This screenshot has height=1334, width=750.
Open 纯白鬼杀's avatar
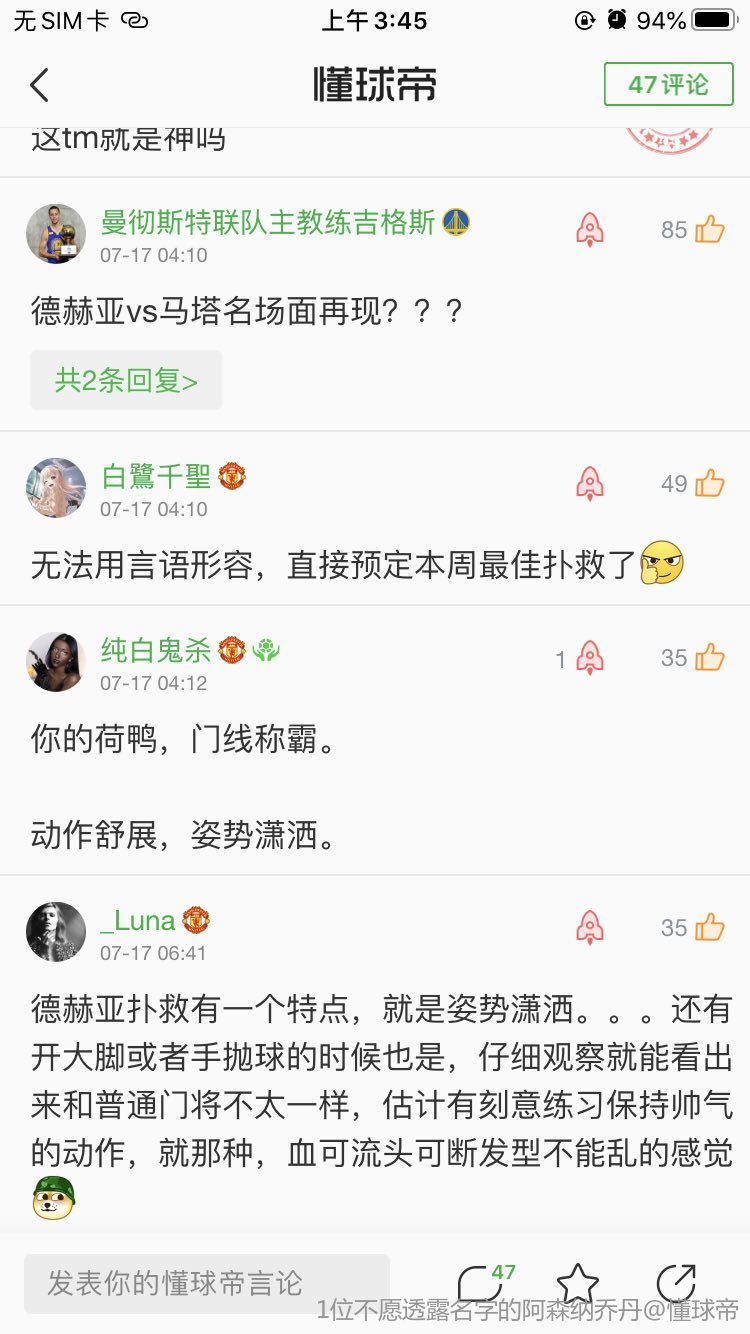56,661
